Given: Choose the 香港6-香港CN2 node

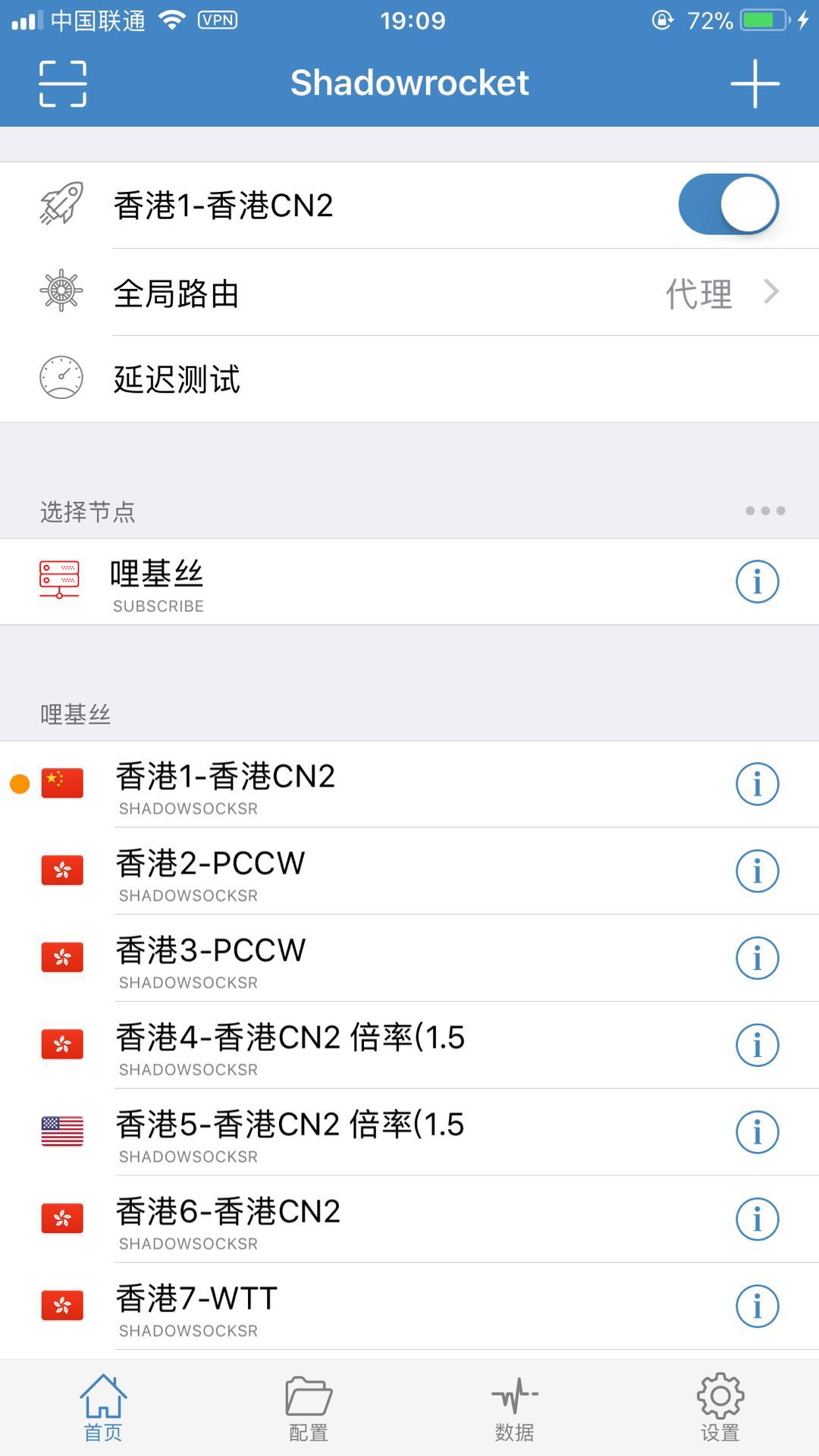Looking at the screenshot, I should (x=379, y=1219).
